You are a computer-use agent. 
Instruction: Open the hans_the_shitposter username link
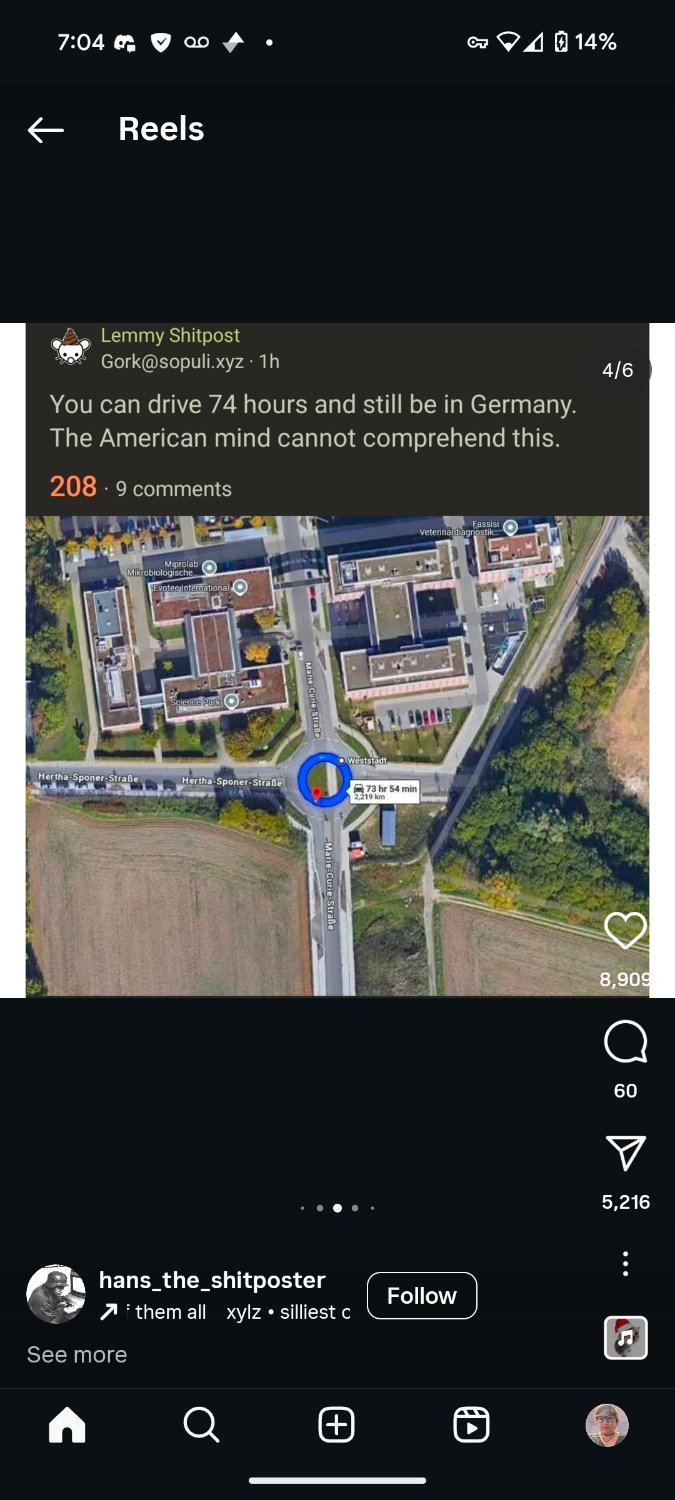click(x=212, y=1280)
